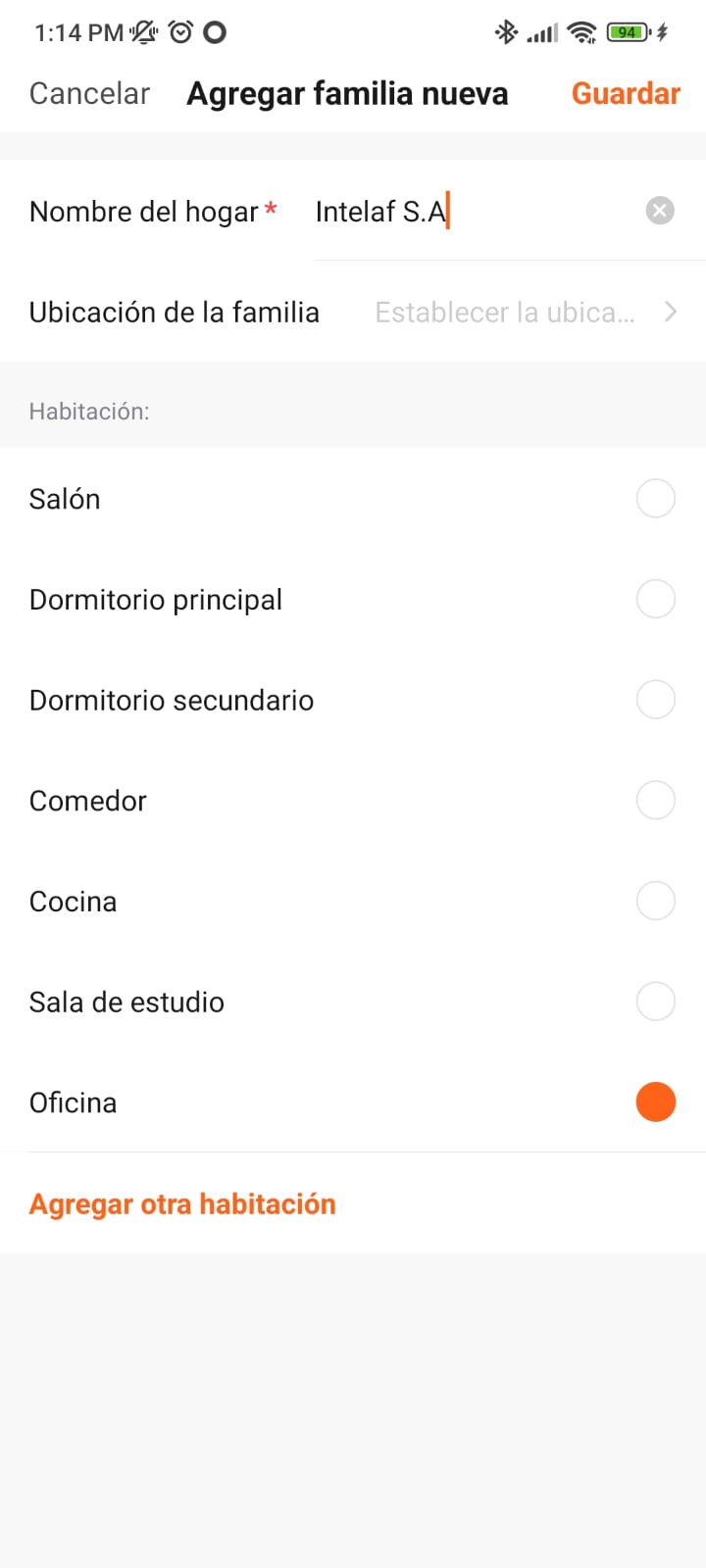The width and height of the screenshot is (706, 1568).
Task: Check Dormitorio secundario room
Action: [x=655, y=700]
